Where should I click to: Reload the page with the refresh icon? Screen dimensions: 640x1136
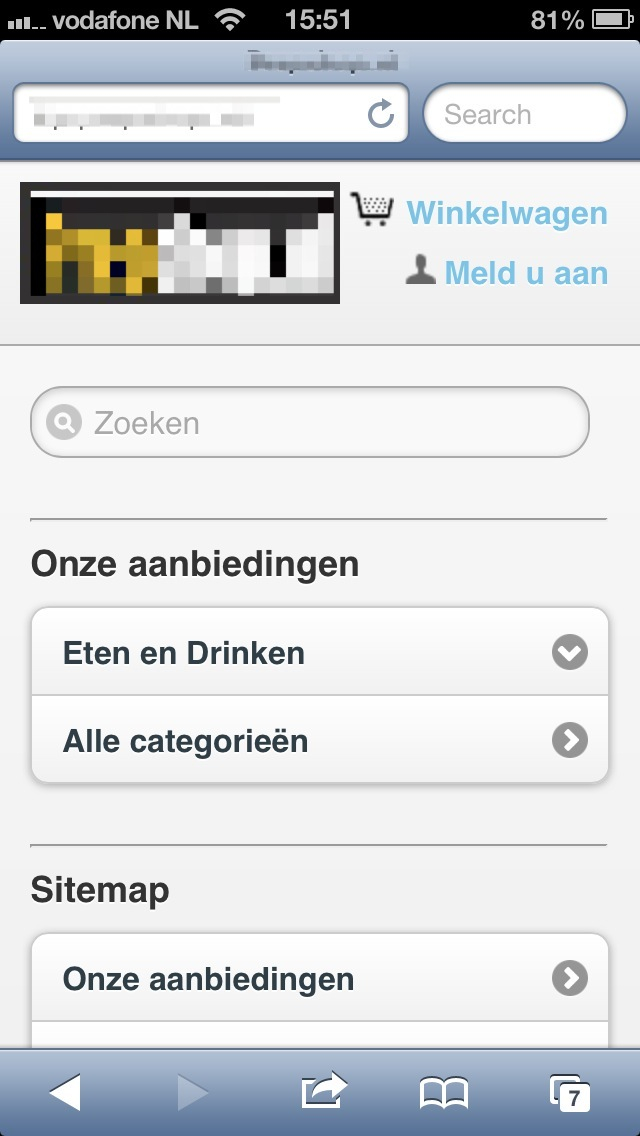[x=381, y=114]
